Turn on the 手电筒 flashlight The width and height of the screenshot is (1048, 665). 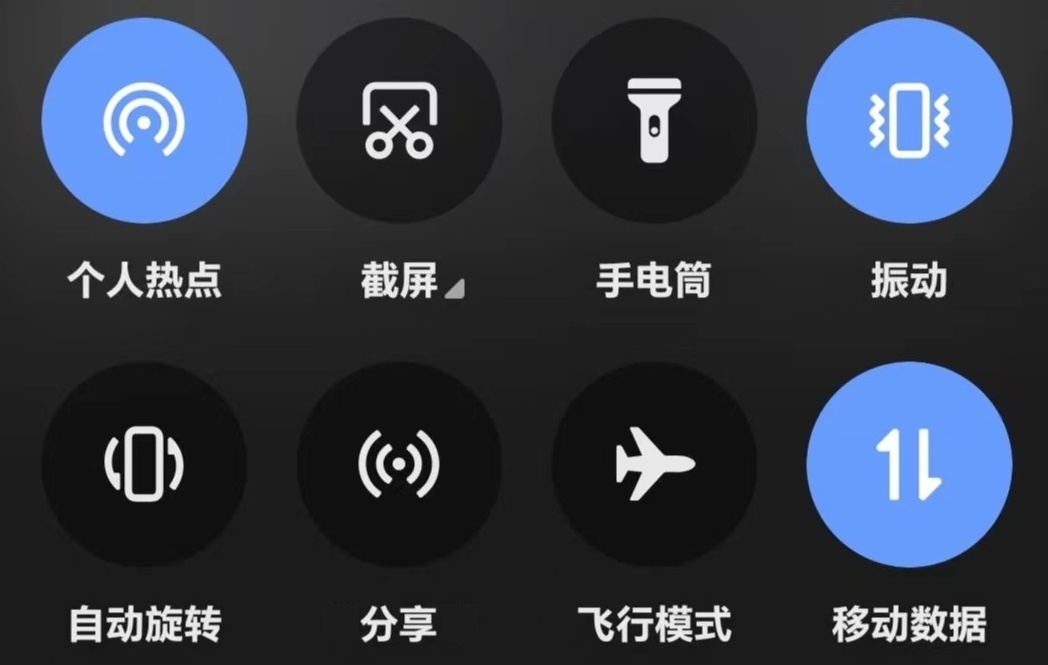click(654, 122)
